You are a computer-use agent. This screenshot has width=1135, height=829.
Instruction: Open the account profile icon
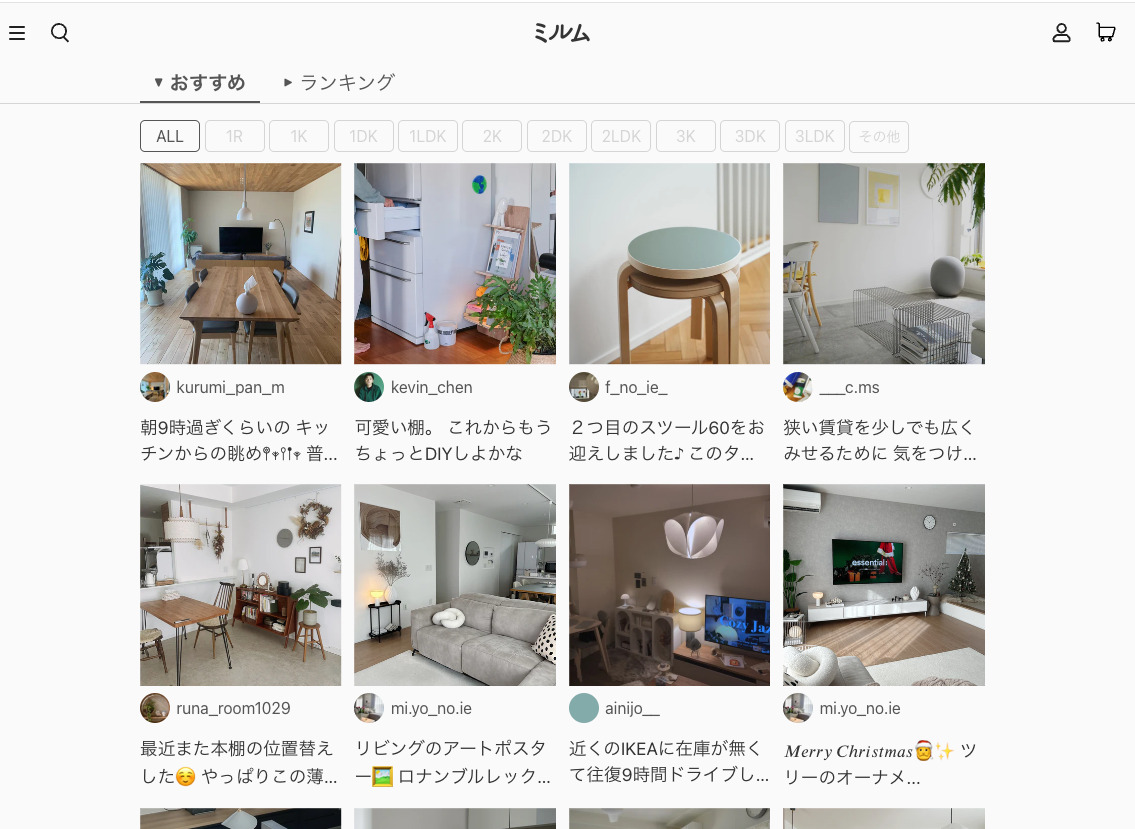click(1061, 33)
